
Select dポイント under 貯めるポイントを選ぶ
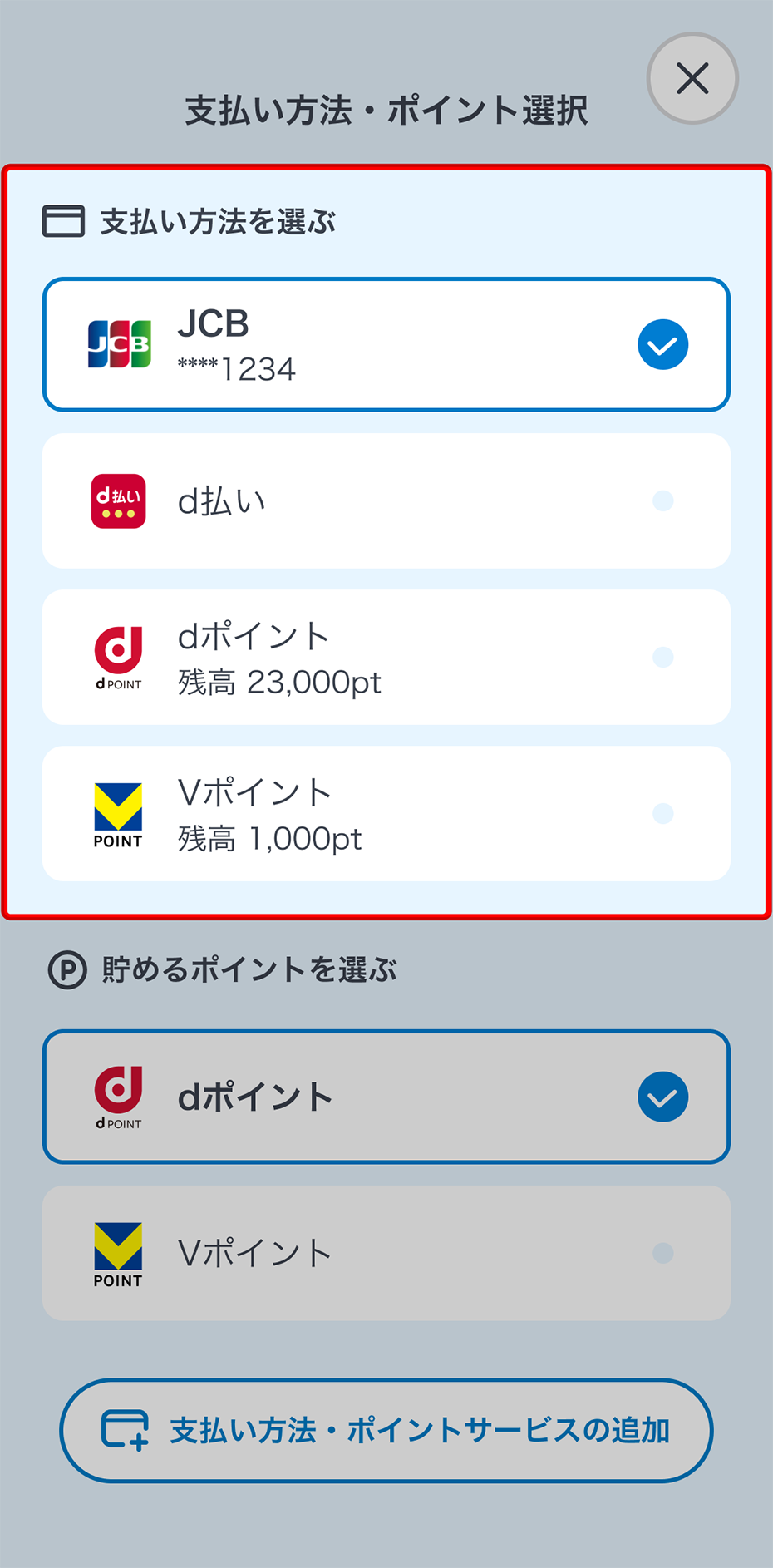[x=386, y=1097]
